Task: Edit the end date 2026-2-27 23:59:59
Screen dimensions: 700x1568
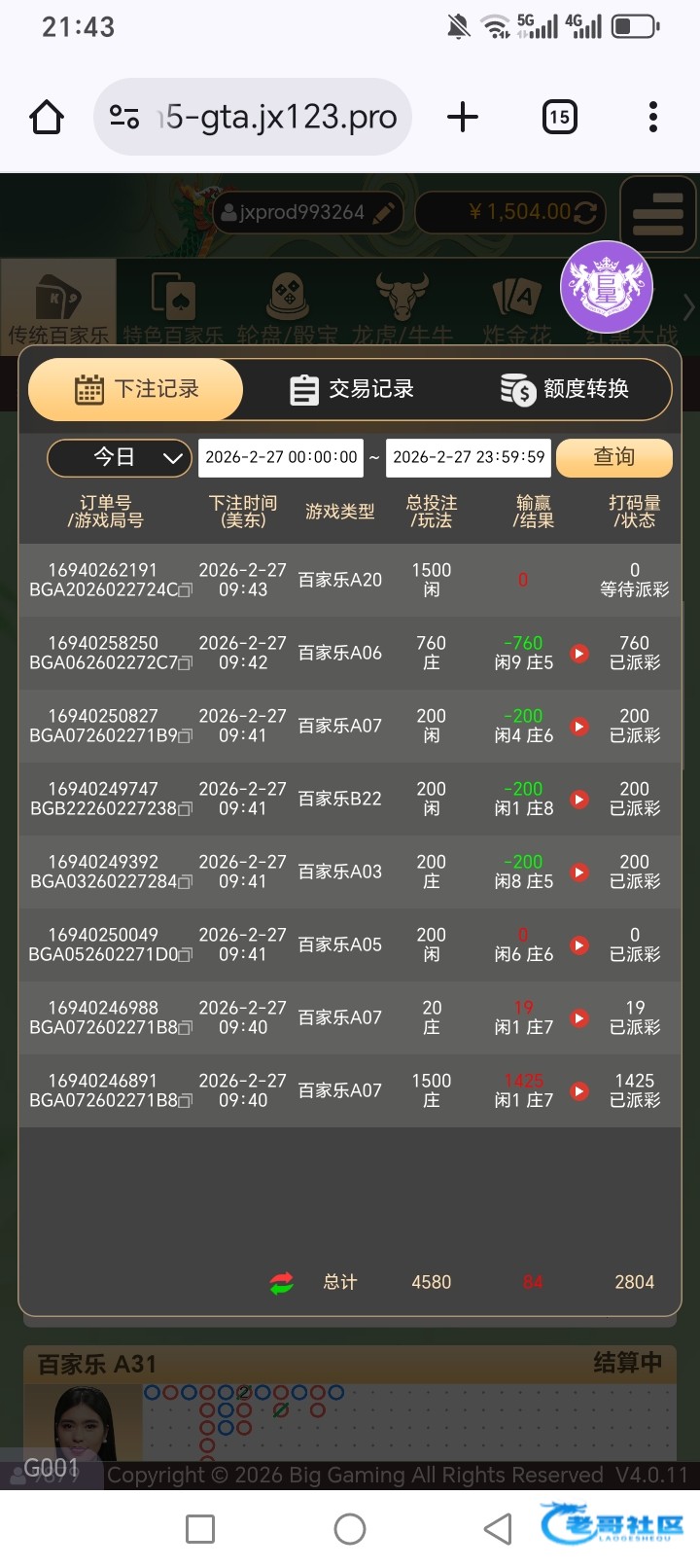Action: [x=469, y=457]
